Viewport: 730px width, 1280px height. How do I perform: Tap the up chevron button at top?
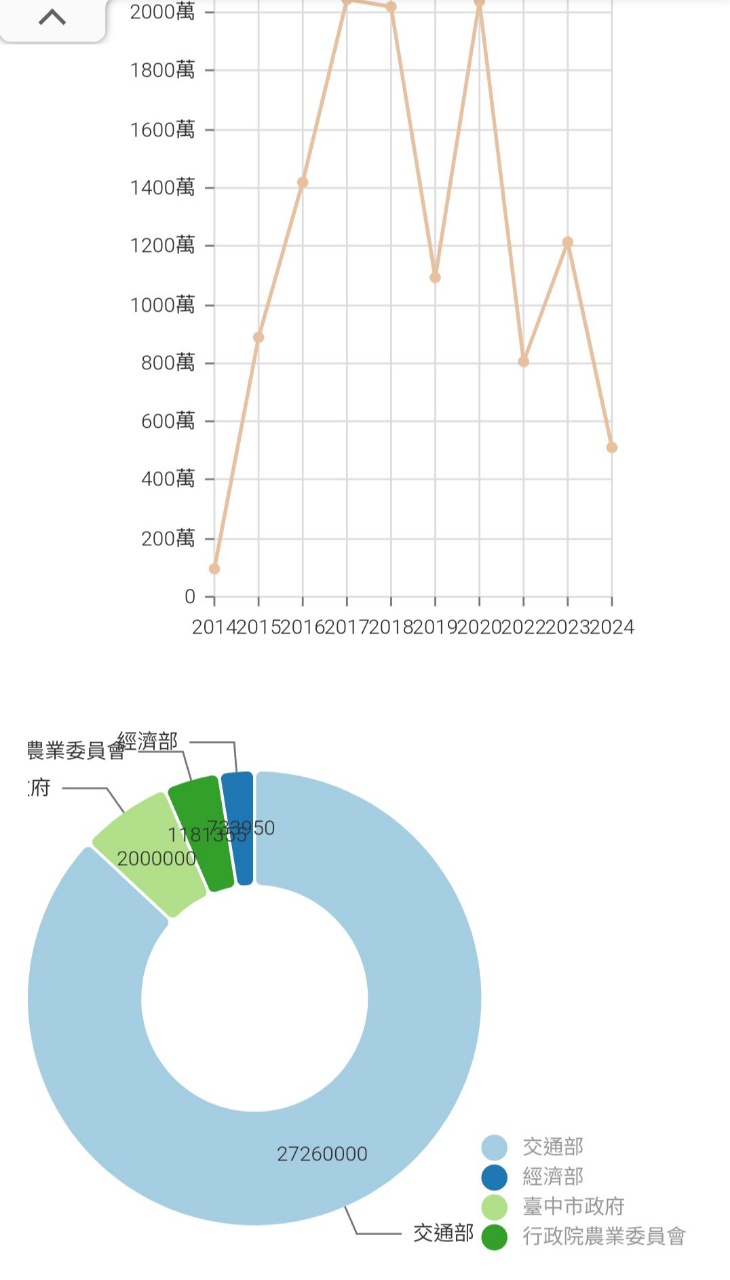point(52,18)
